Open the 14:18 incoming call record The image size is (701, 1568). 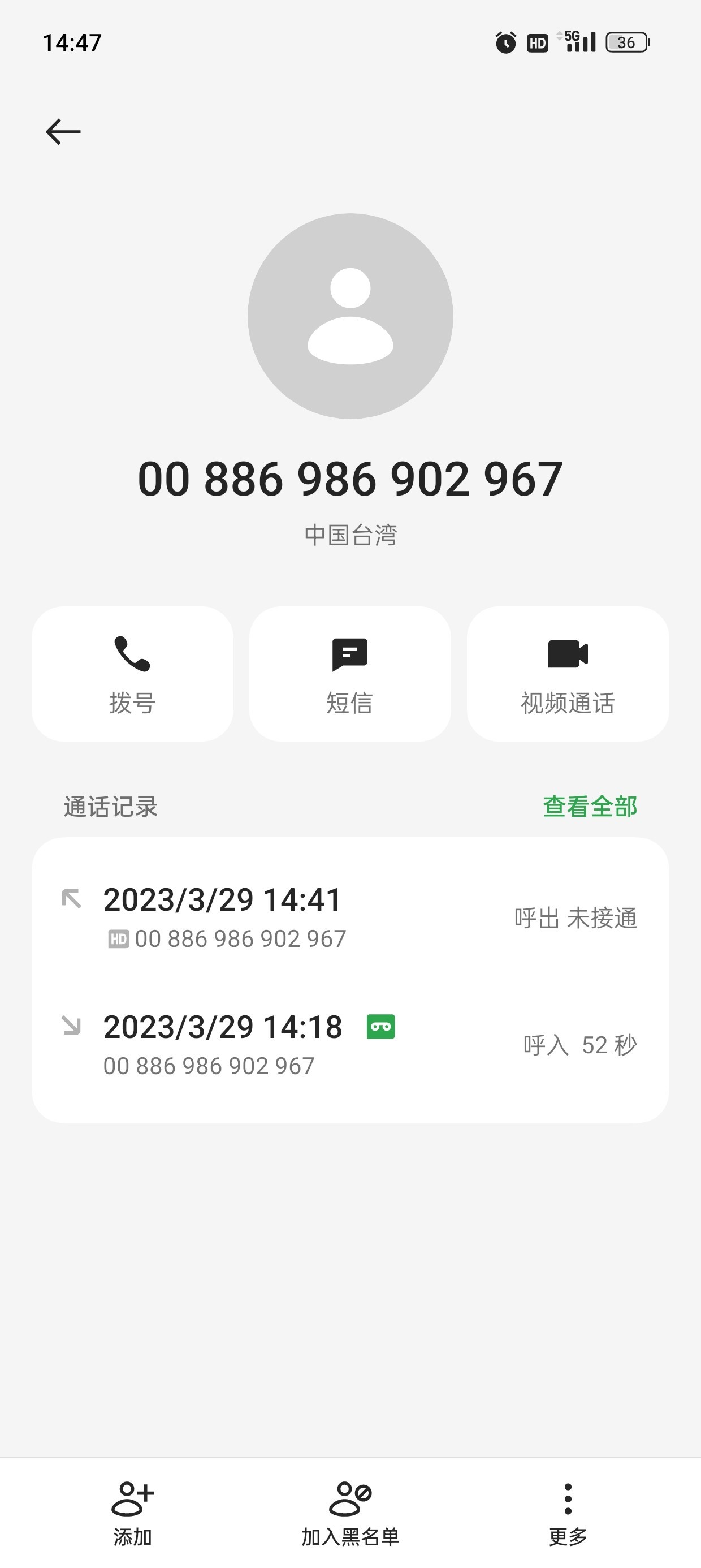[x=350, y=1045]
